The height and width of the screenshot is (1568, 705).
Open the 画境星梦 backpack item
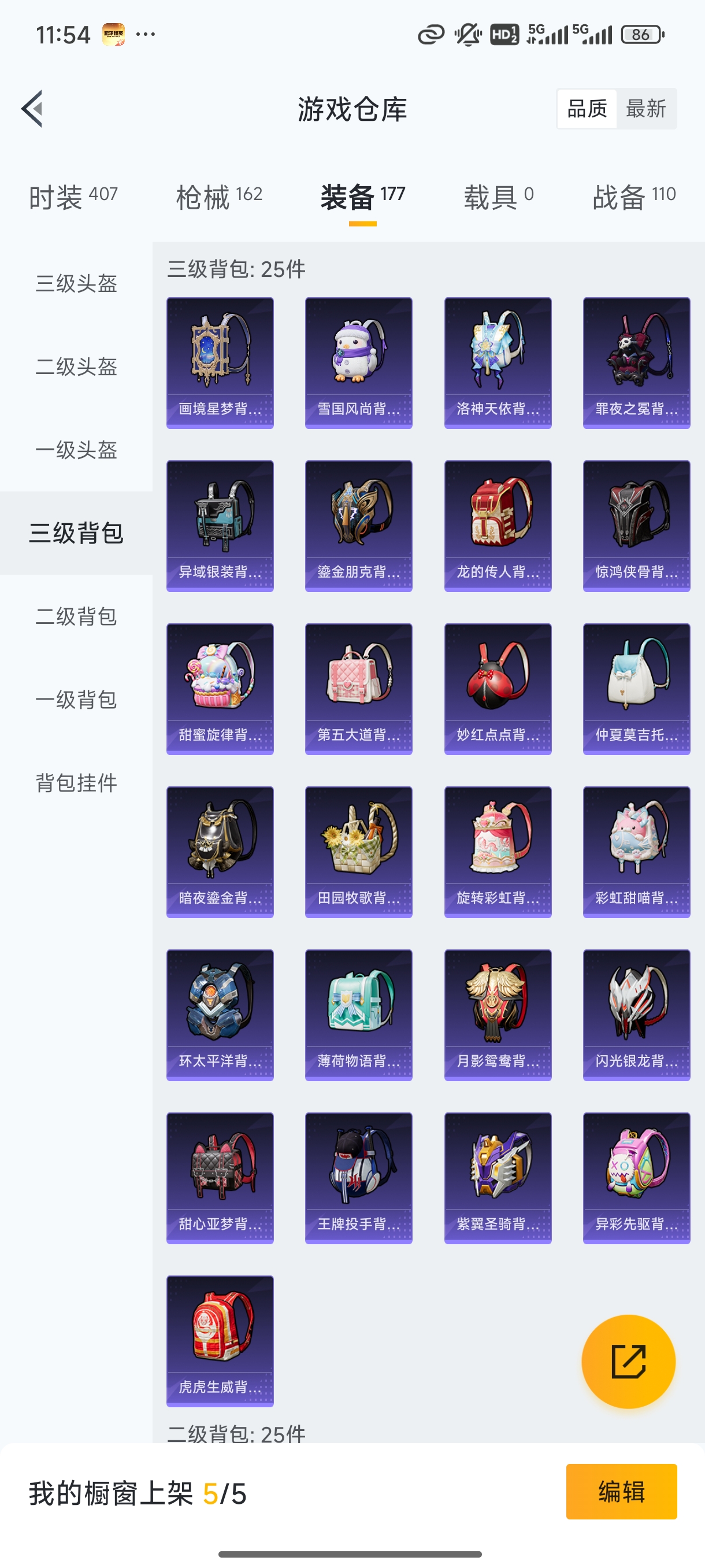pos(220,363)
